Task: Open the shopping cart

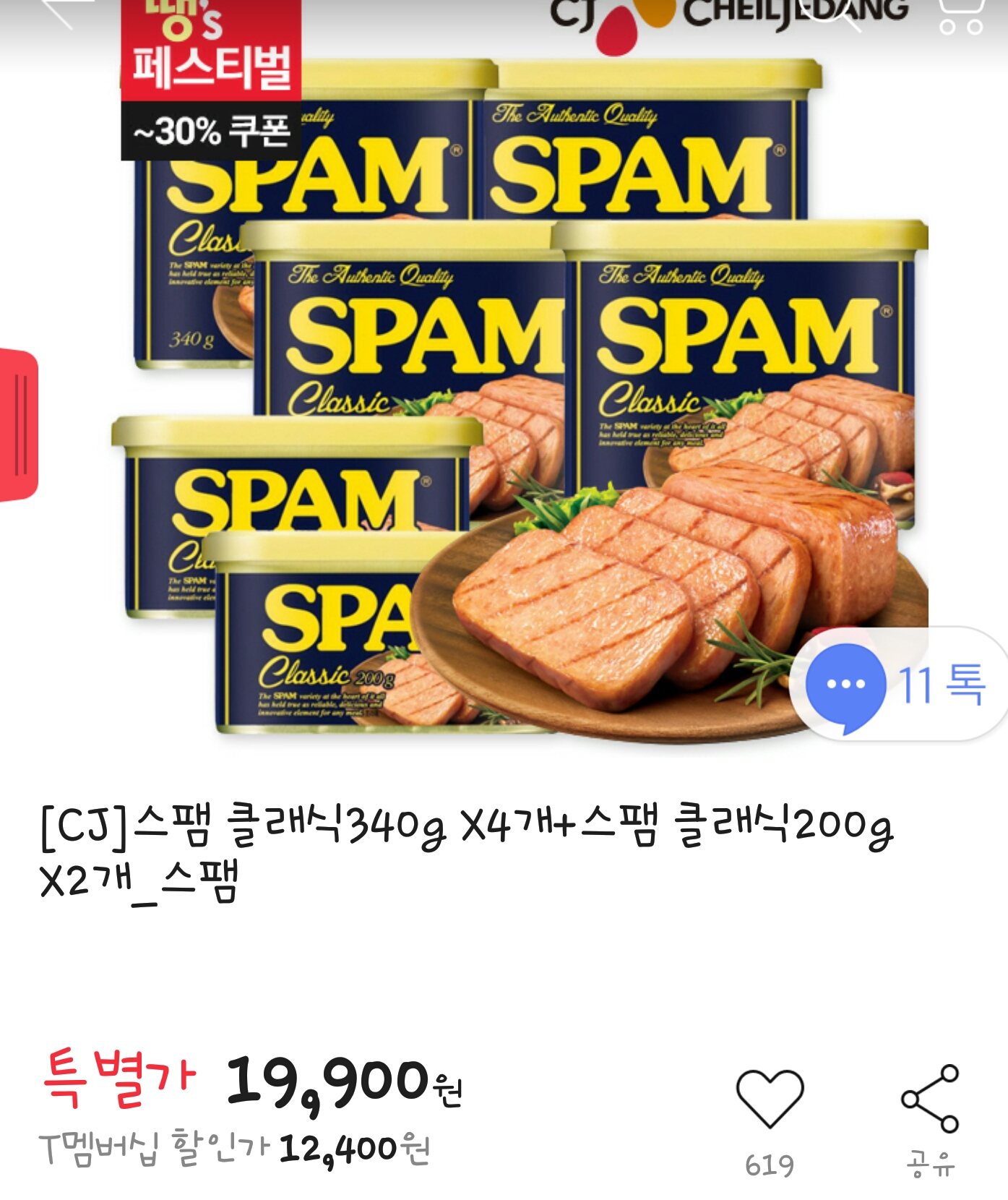Action: pyautogui.click(x=961, y=16)
